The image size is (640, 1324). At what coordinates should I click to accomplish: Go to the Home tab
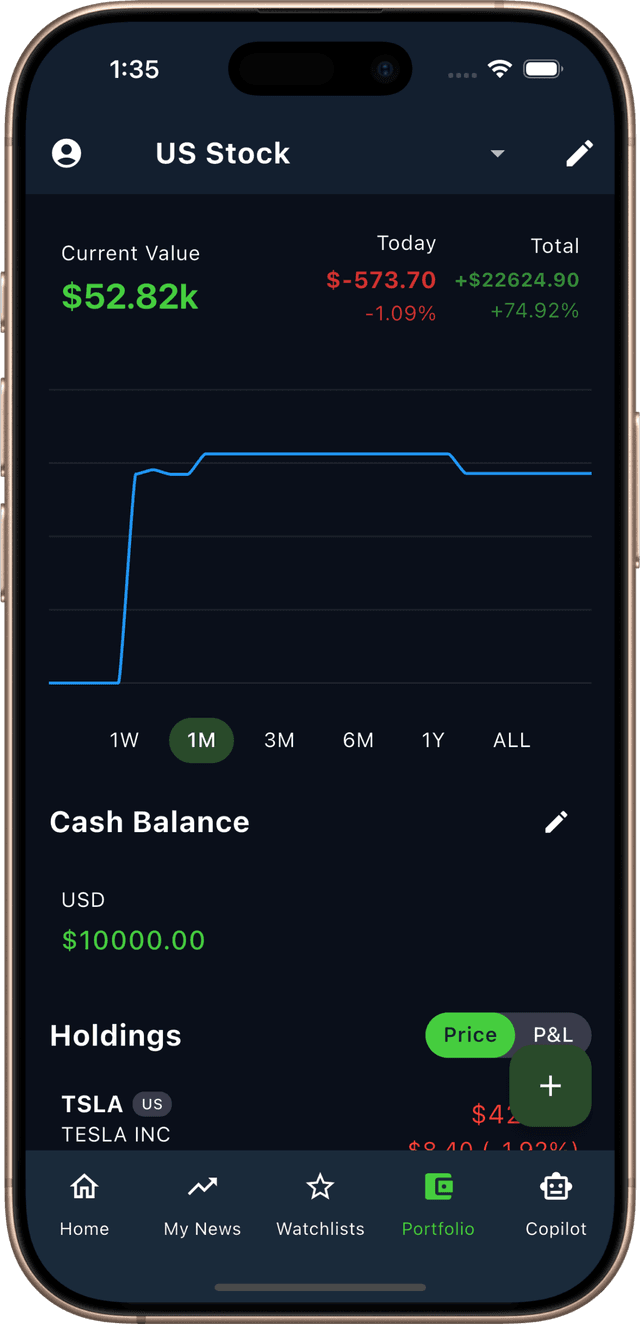tap(84, 1205)
